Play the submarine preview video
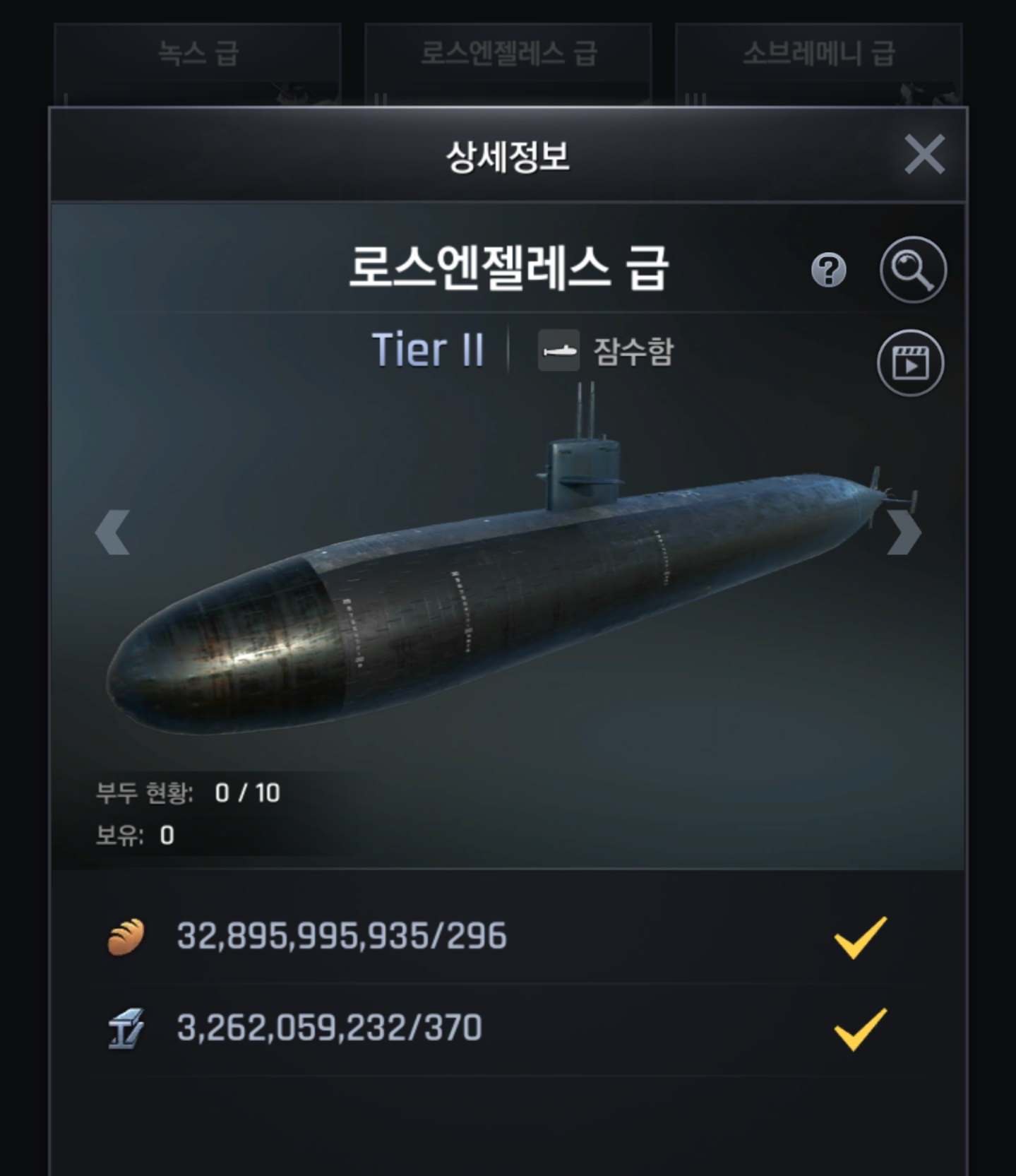1016x1176 pixels. click(x=910, y=363)
